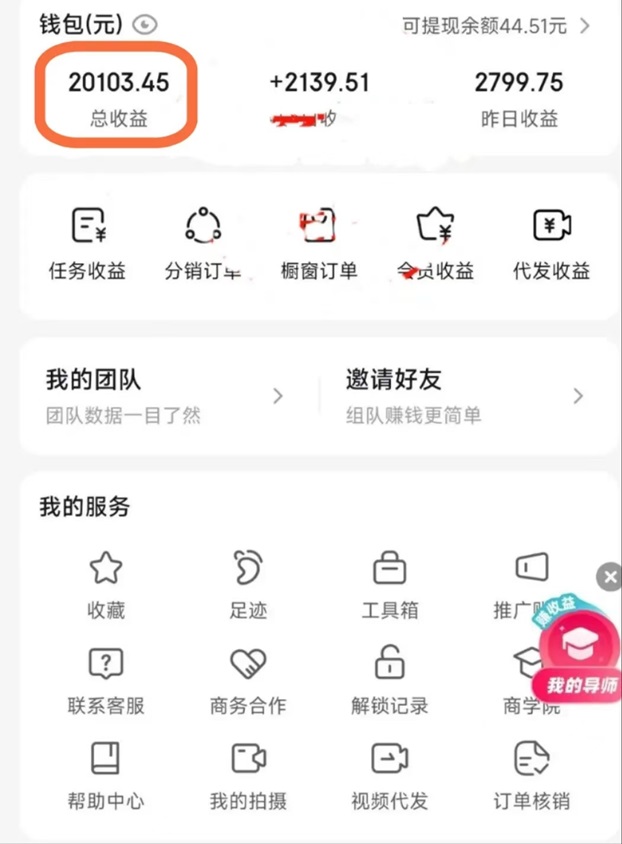Open 视频代发 video posting
The image size is (622, 844).
(x=390, y=775)
